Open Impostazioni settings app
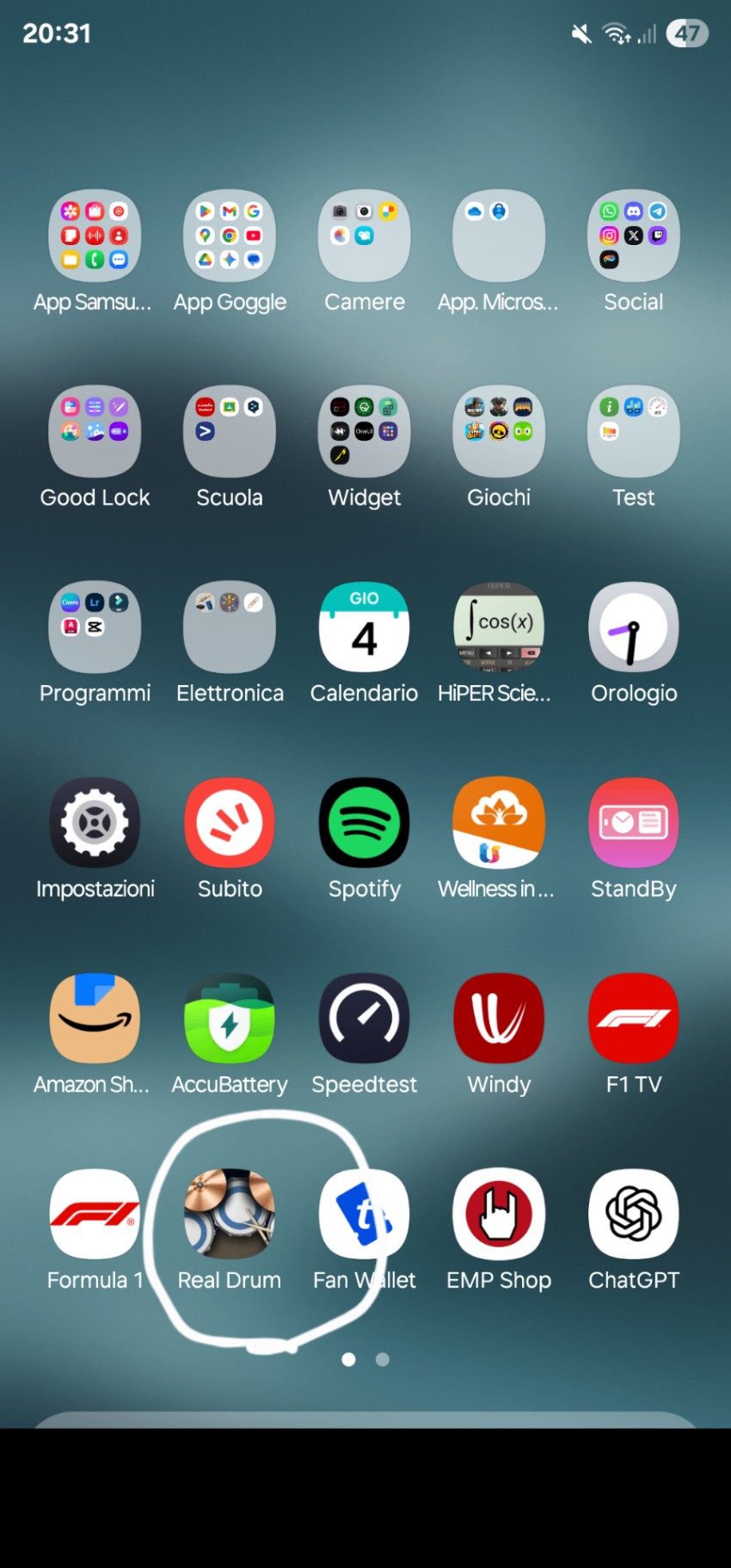Screen dimensions: 731x1568 pyautogui.click(x=95, y=823)
